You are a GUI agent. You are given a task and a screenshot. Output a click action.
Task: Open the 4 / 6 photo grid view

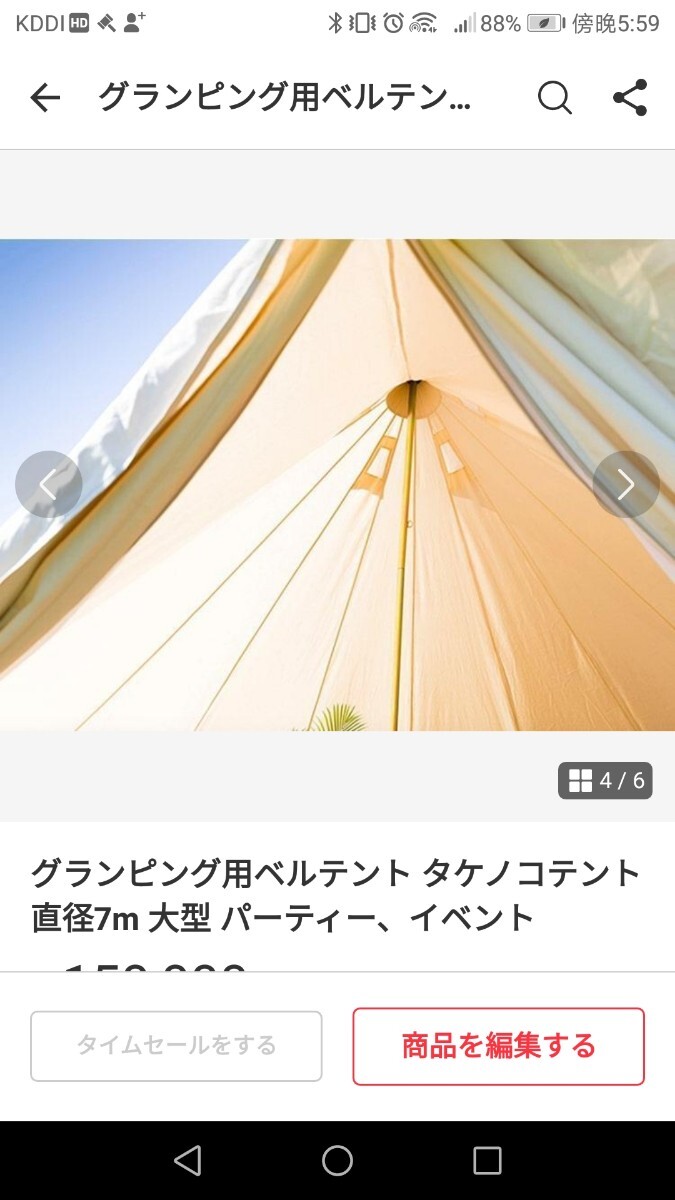tap(605, 781)
